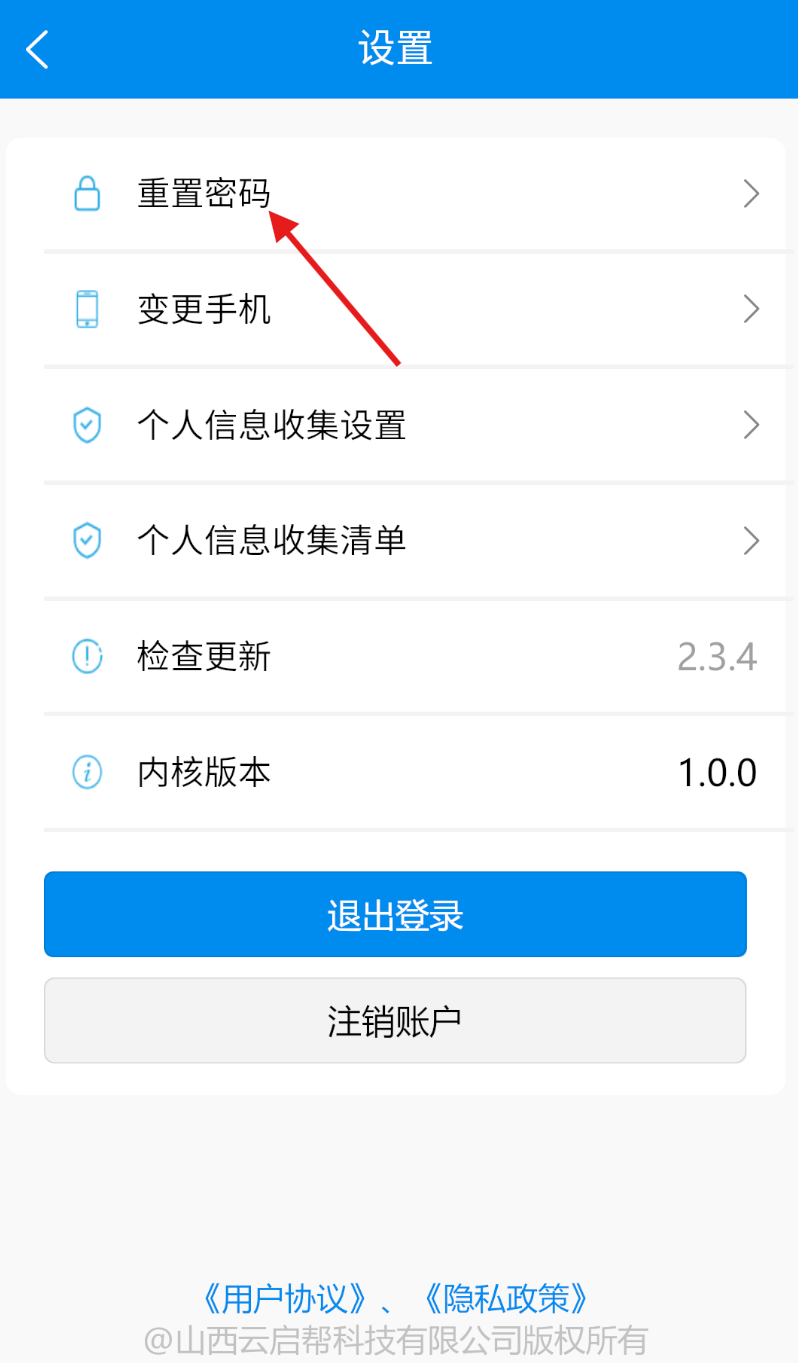
Task: Tap the back arrow in the header
Action: coord(37,48)
